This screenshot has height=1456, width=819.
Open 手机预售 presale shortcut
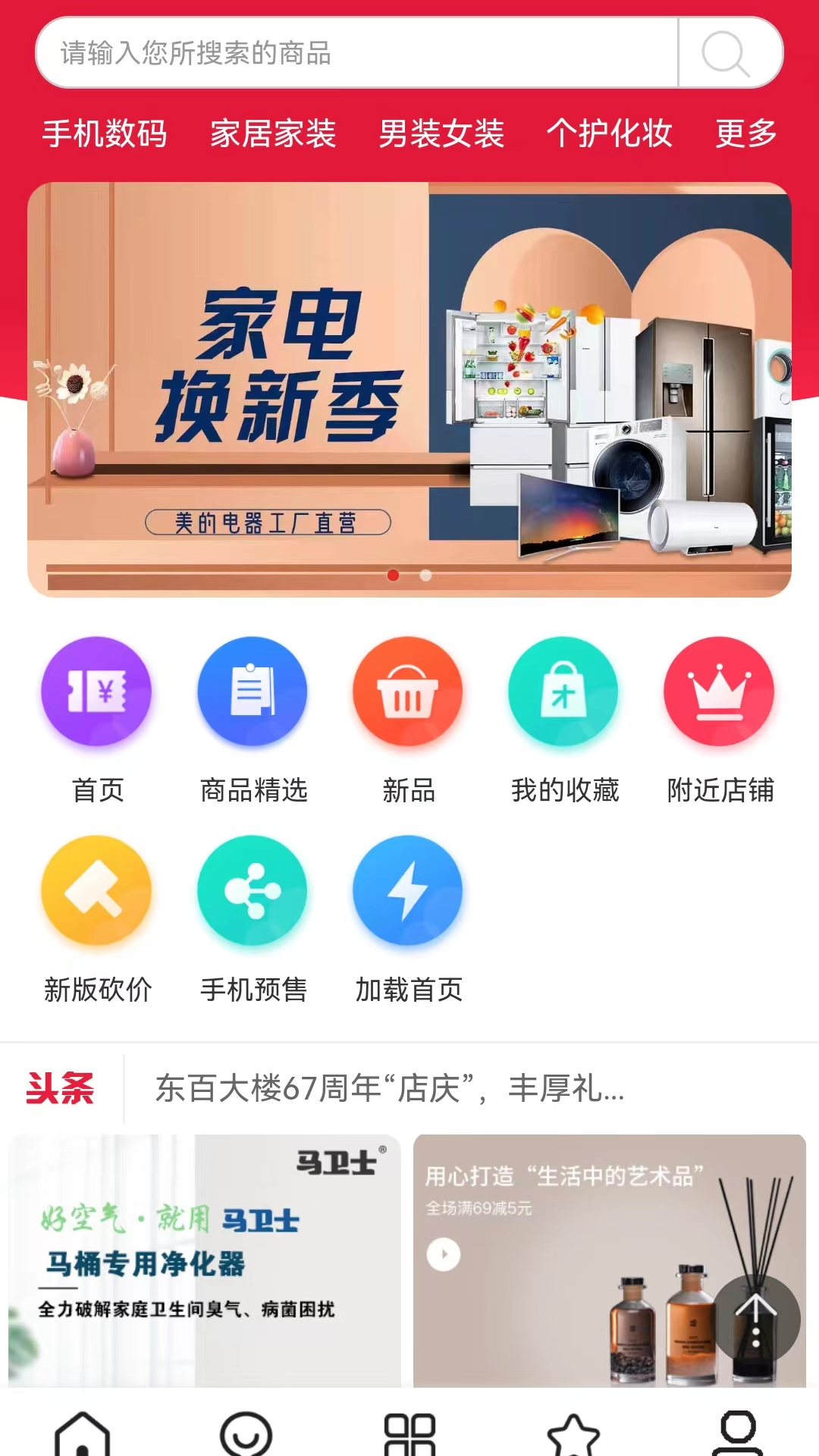click(253, 891)
